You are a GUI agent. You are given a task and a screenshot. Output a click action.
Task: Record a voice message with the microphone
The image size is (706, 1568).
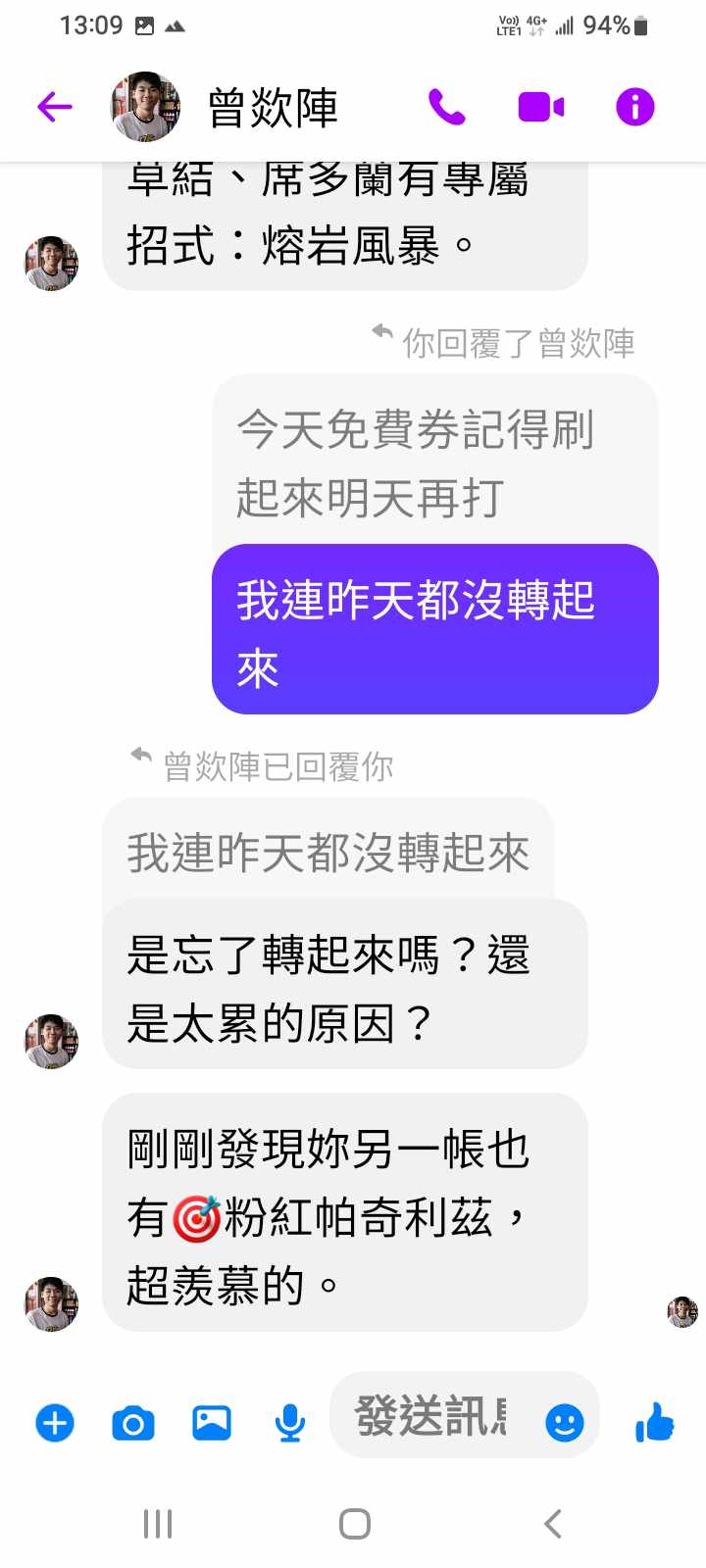(289, 1422)
